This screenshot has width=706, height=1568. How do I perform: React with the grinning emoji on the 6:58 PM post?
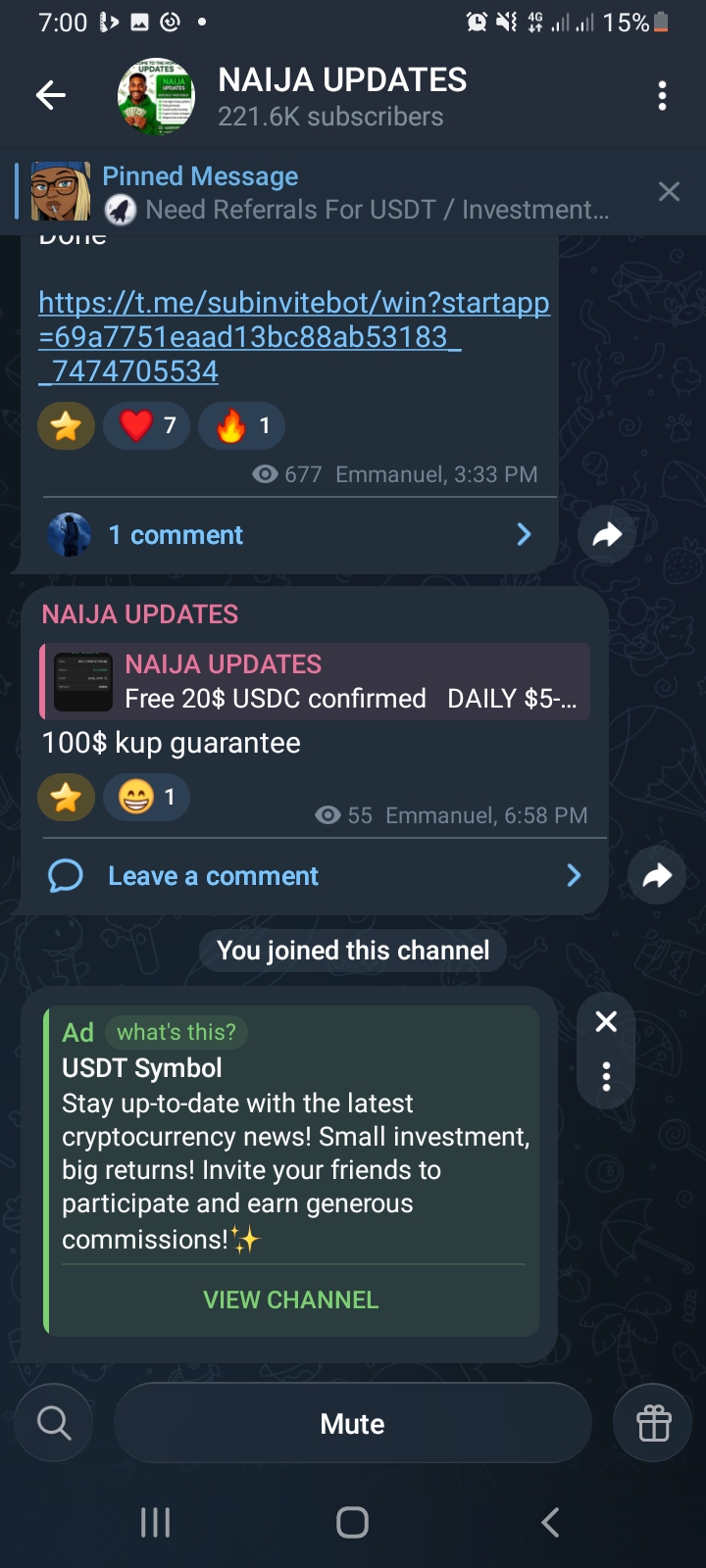click(146, 798)
